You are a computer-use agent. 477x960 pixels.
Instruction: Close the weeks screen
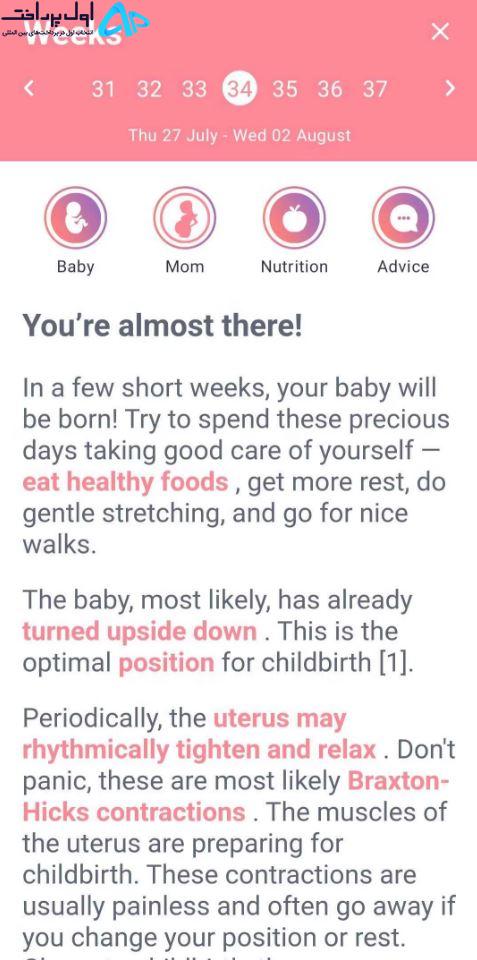point(440,31)
